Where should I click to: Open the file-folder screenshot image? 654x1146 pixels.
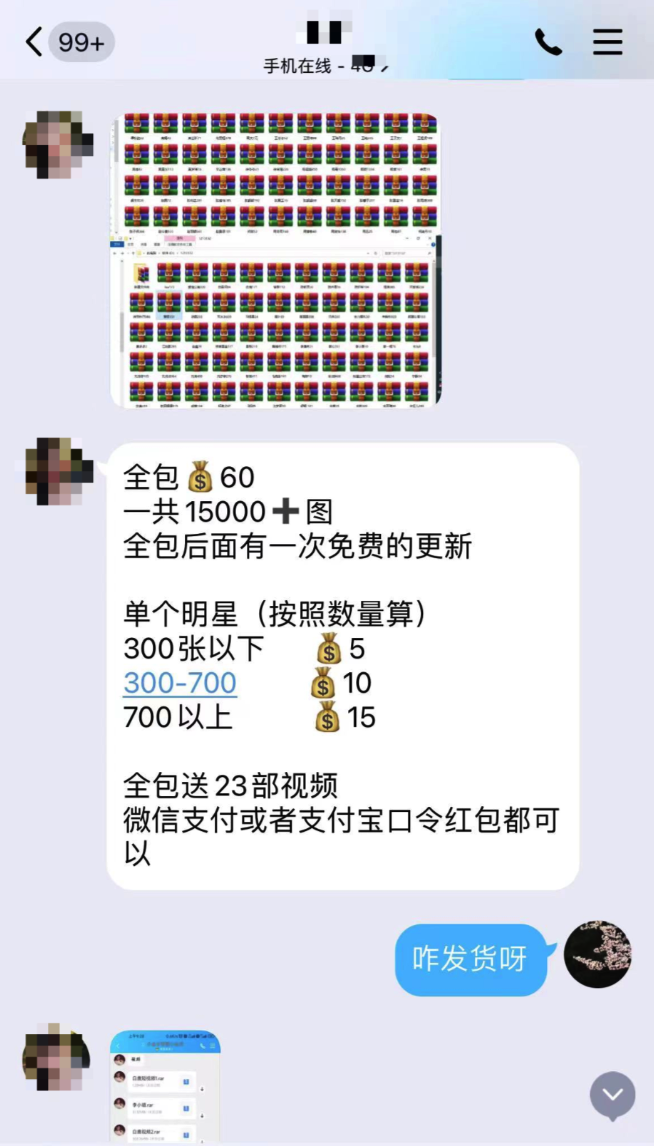276,260
